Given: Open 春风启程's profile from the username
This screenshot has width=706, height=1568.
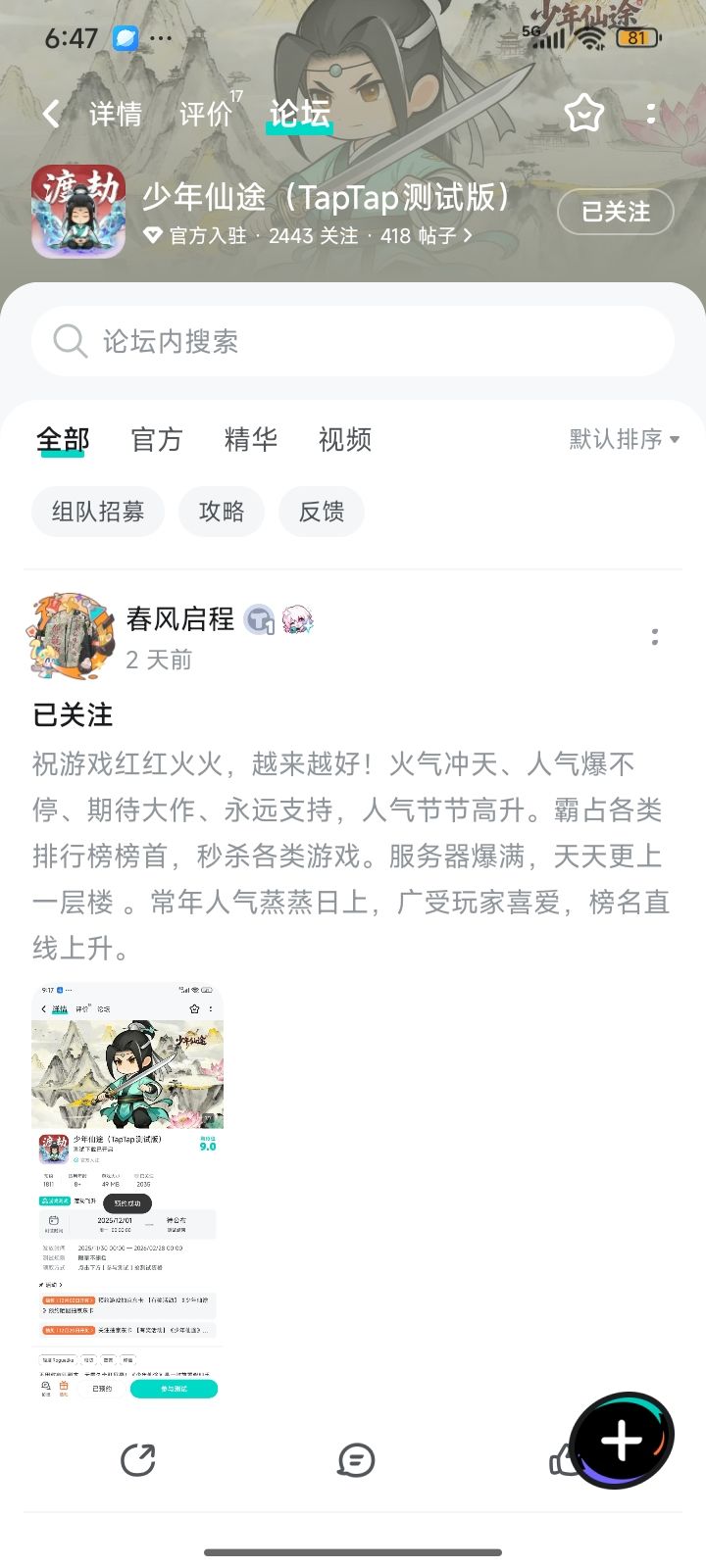Looking at the screenshot, I should tap(179, 619).
